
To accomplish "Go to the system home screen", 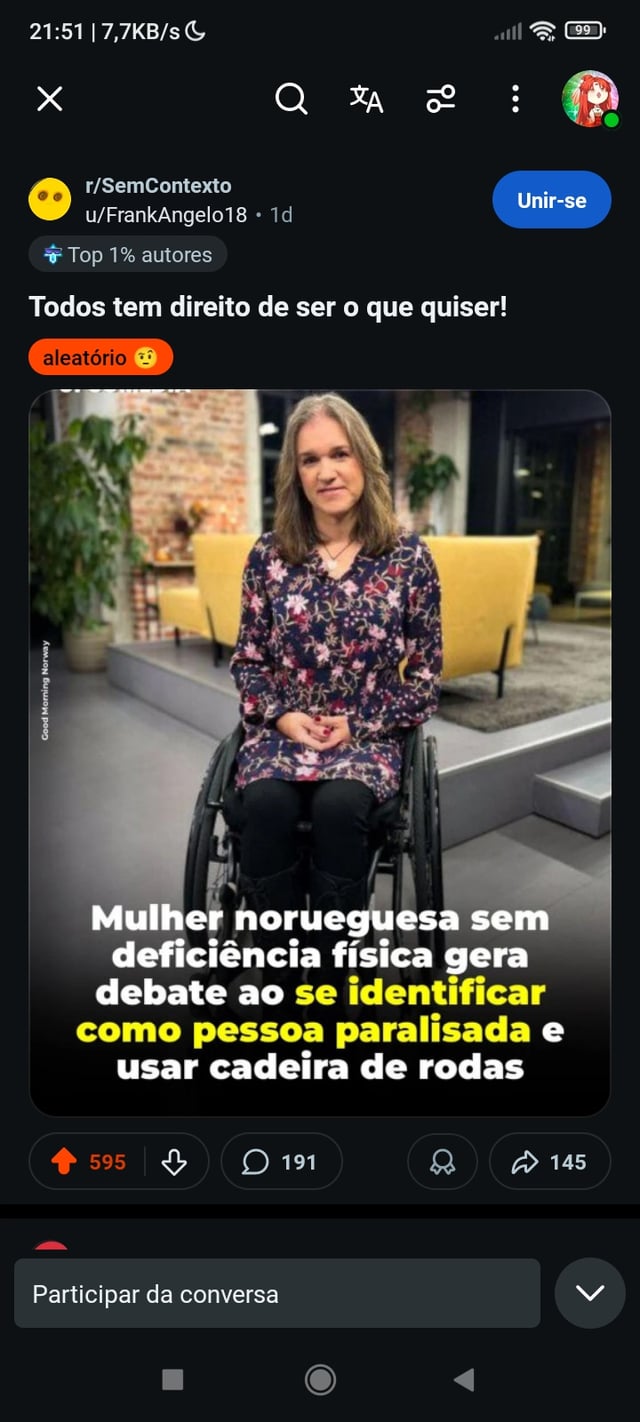I will tap(320, 1380).
